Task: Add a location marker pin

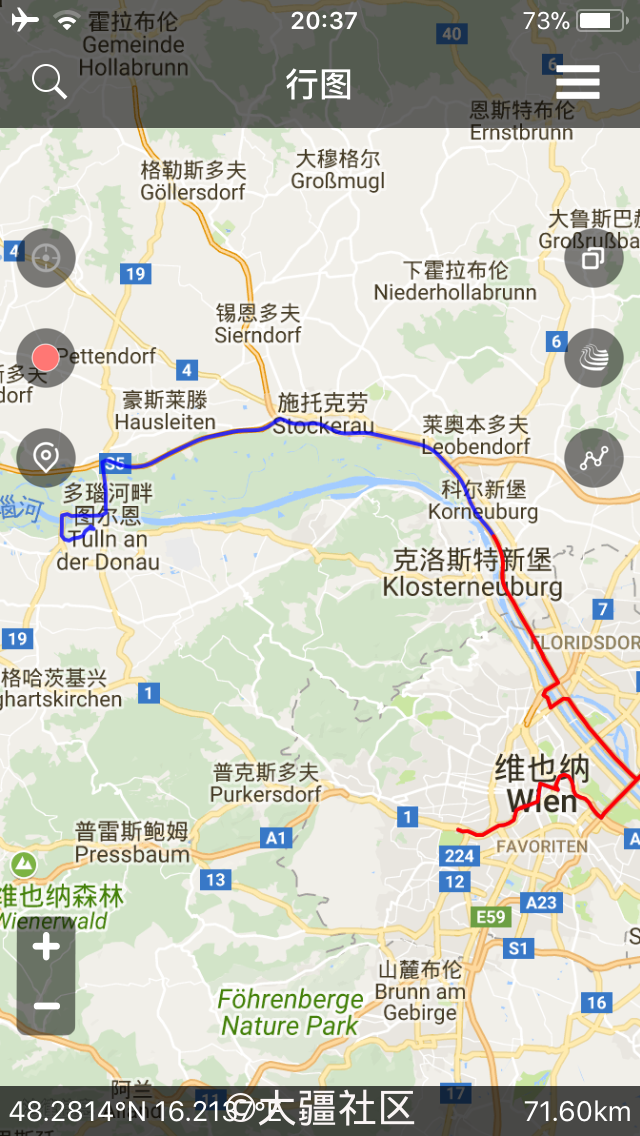Action: [46, 458]
